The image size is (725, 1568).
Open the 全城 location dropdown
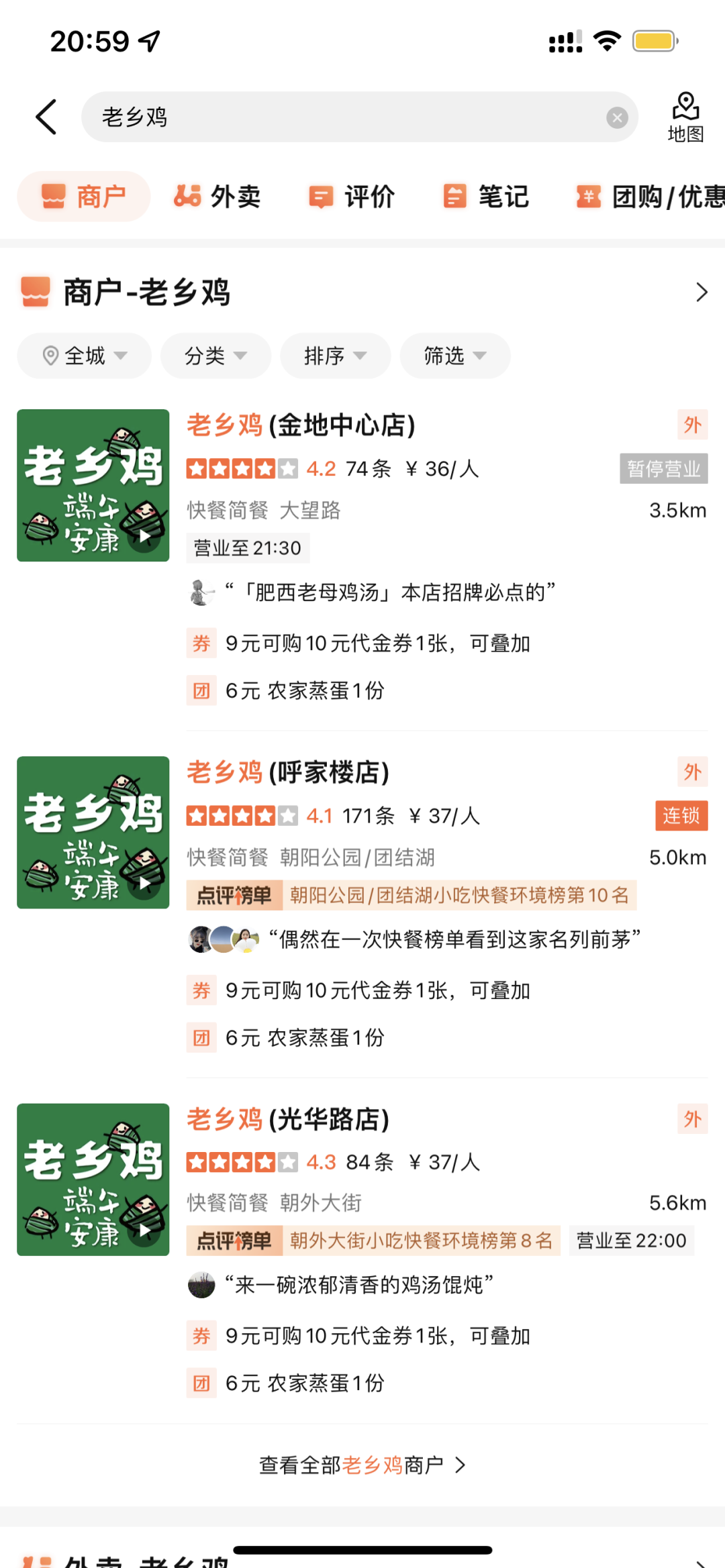[x=85, y=356]
